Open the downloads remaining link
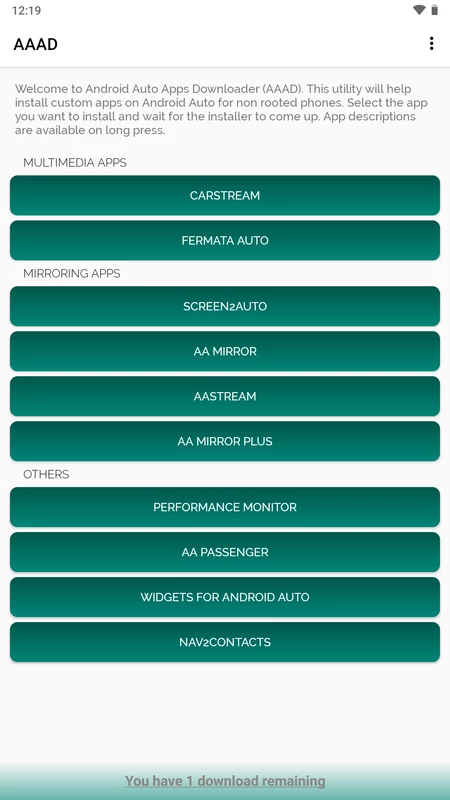The height and width of the screenshot is (800, 450). (225, 781)
